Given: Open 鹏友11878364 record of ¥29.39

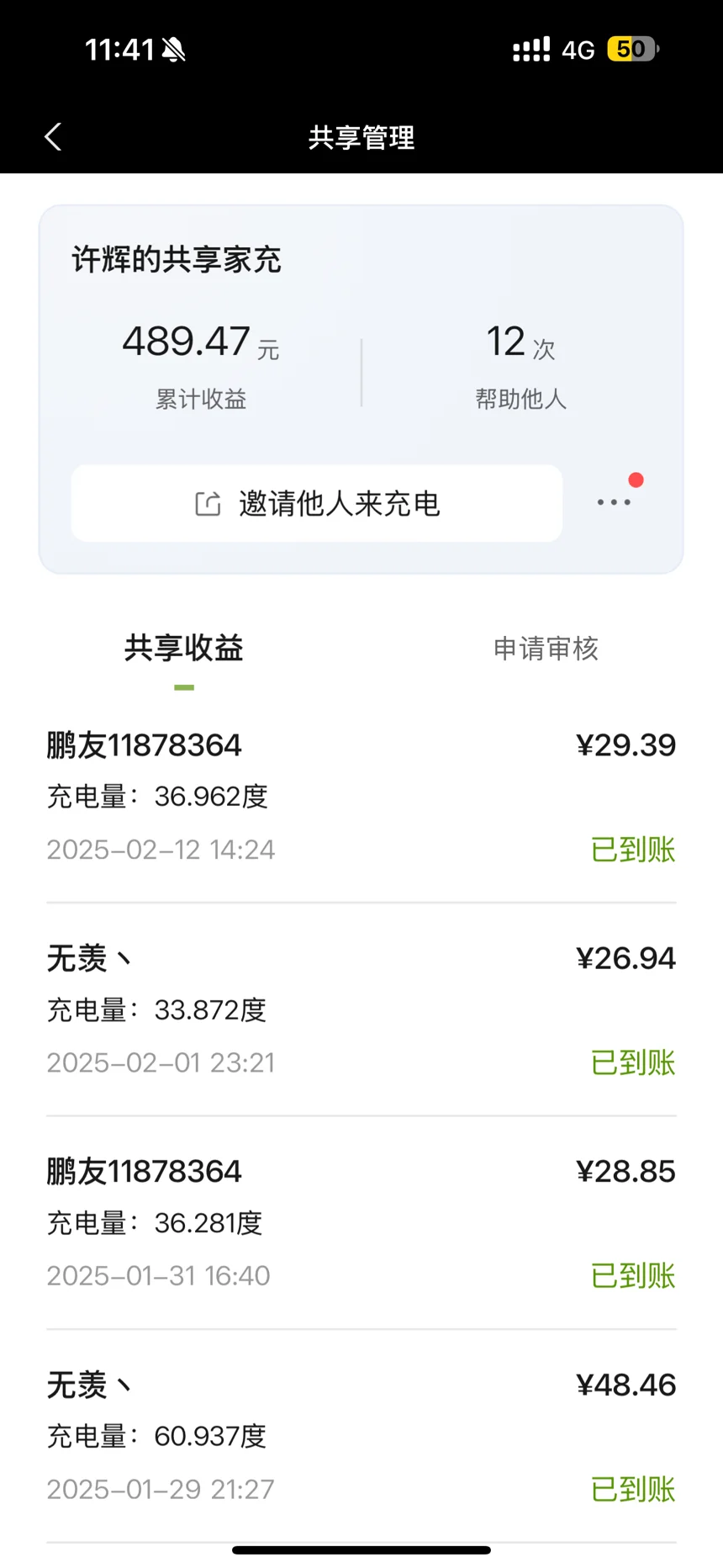Looking at the screenshot, I should click(361, 797).
